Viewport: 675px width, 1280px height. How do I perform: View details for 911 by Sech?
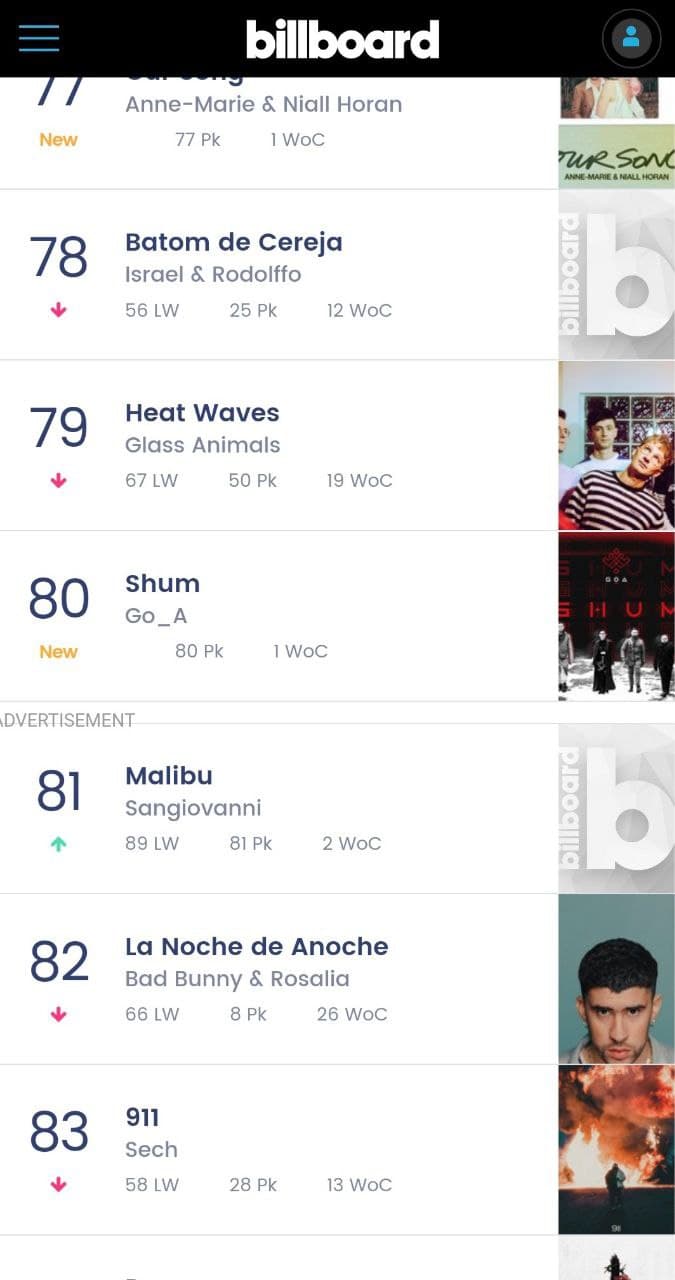[x=142, y=1118]
